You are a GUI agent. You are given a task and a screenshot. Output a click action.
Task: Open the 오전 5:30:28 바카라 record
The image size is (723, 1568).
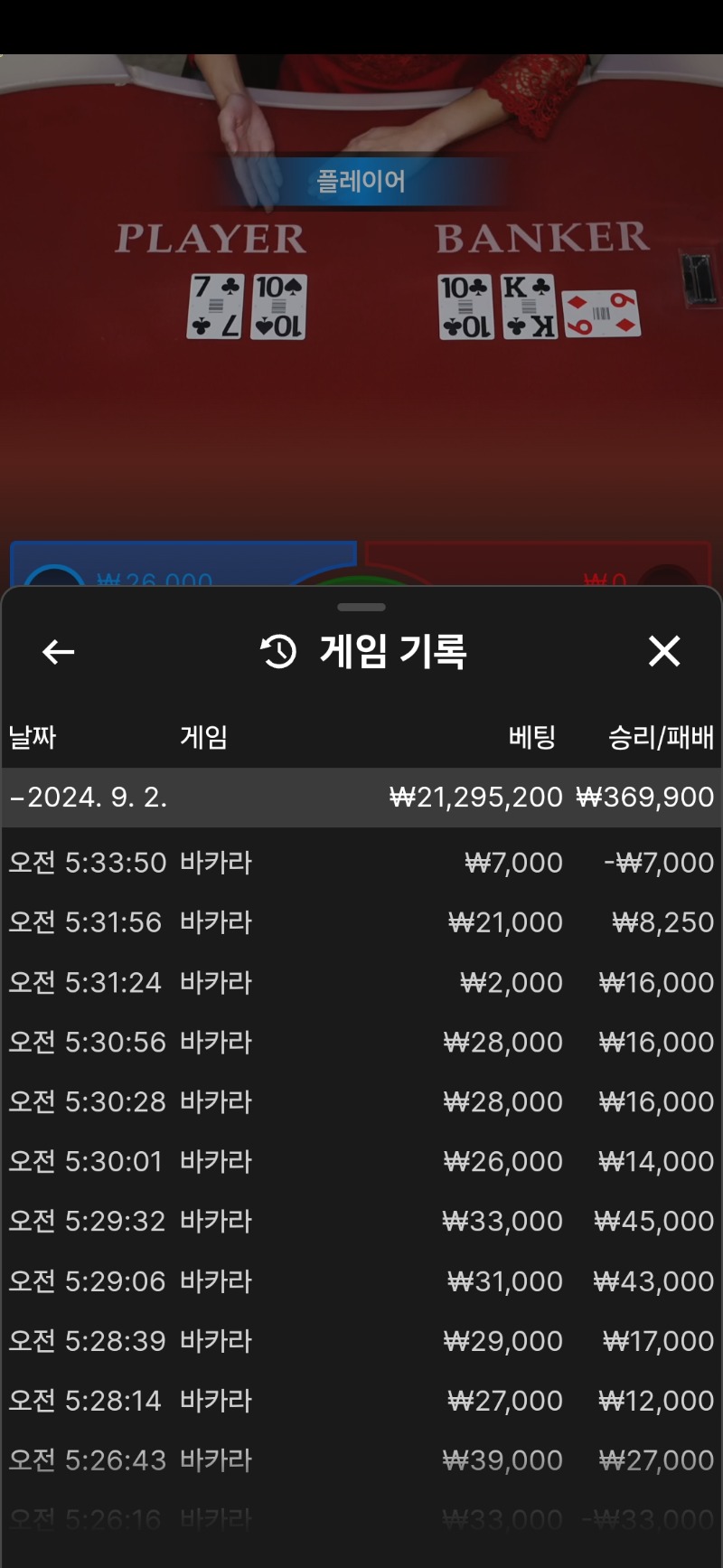click(361, 1101)
